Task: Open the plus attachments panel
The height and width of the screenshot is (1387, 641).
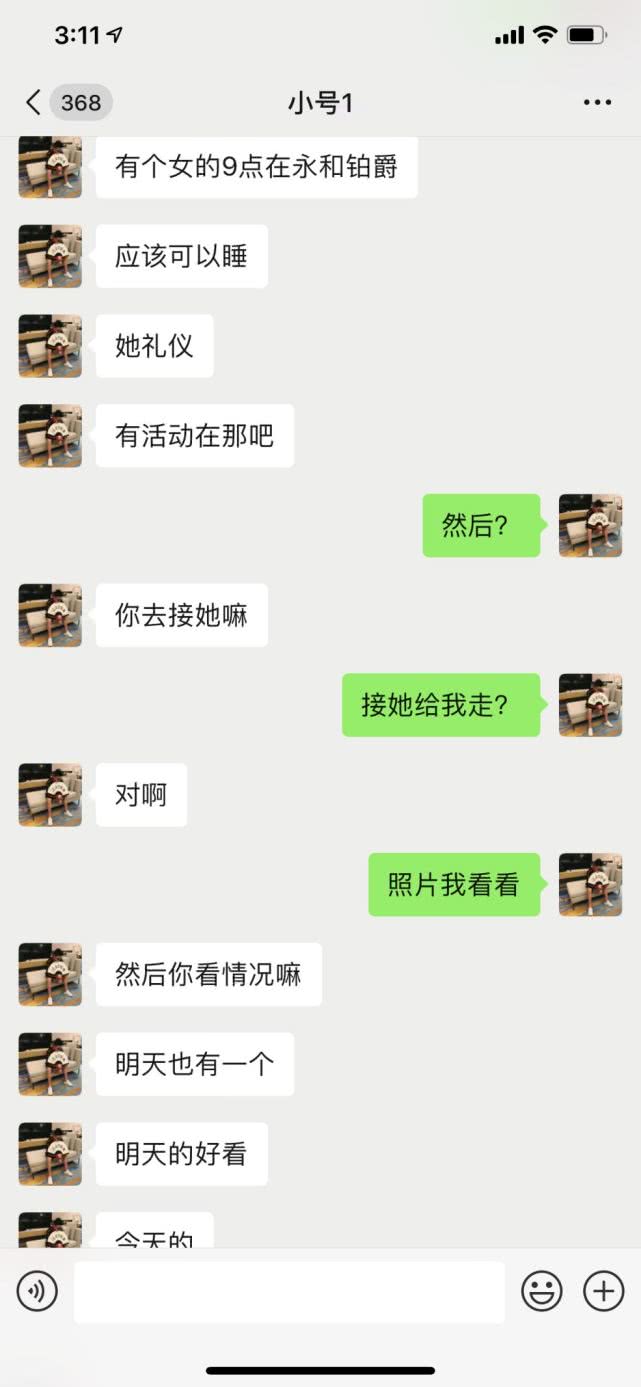Action: pos(603,1292)
